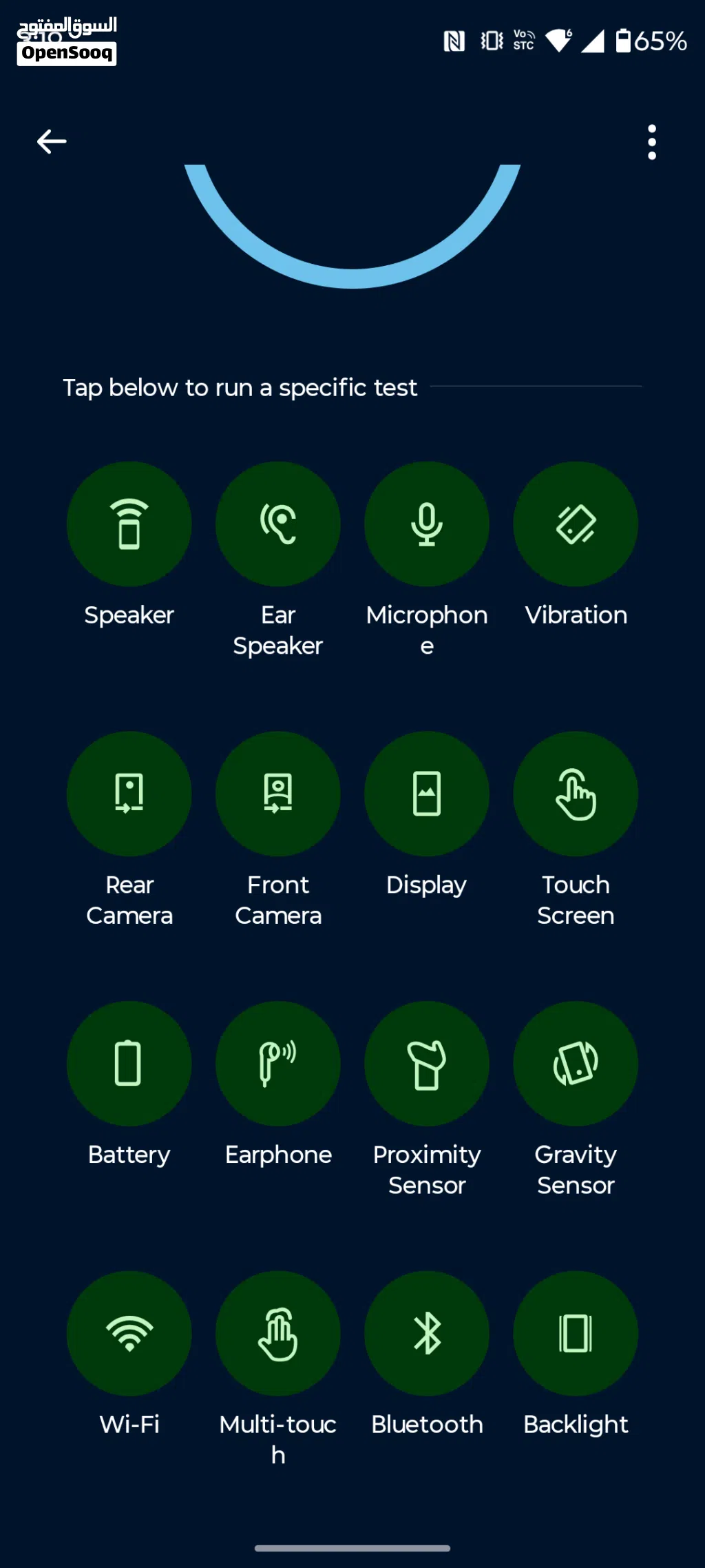Start the Multi-touch test

pyautogui.click(x=278, y=1334)
